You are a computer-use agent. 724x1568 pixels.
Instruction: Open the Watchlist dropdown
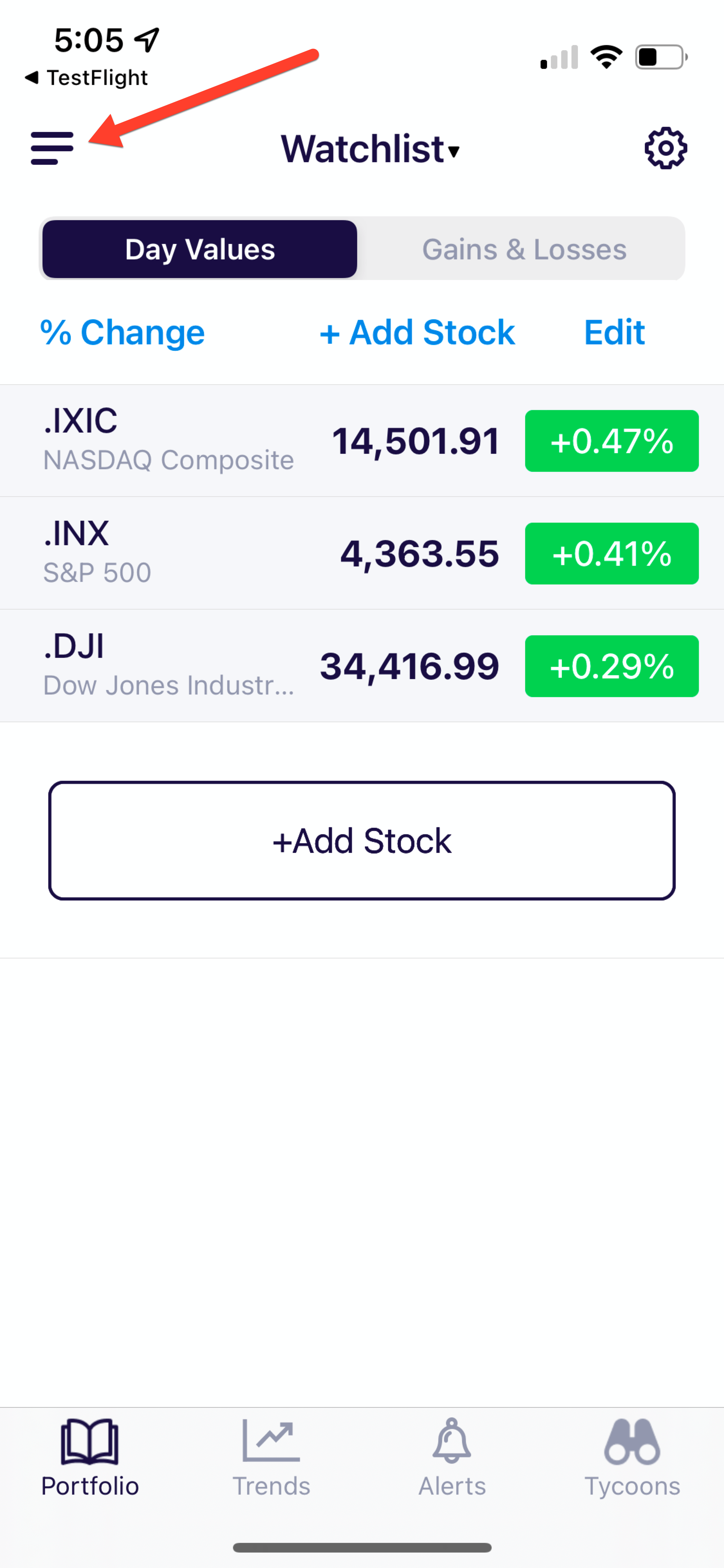pos(369,148)
